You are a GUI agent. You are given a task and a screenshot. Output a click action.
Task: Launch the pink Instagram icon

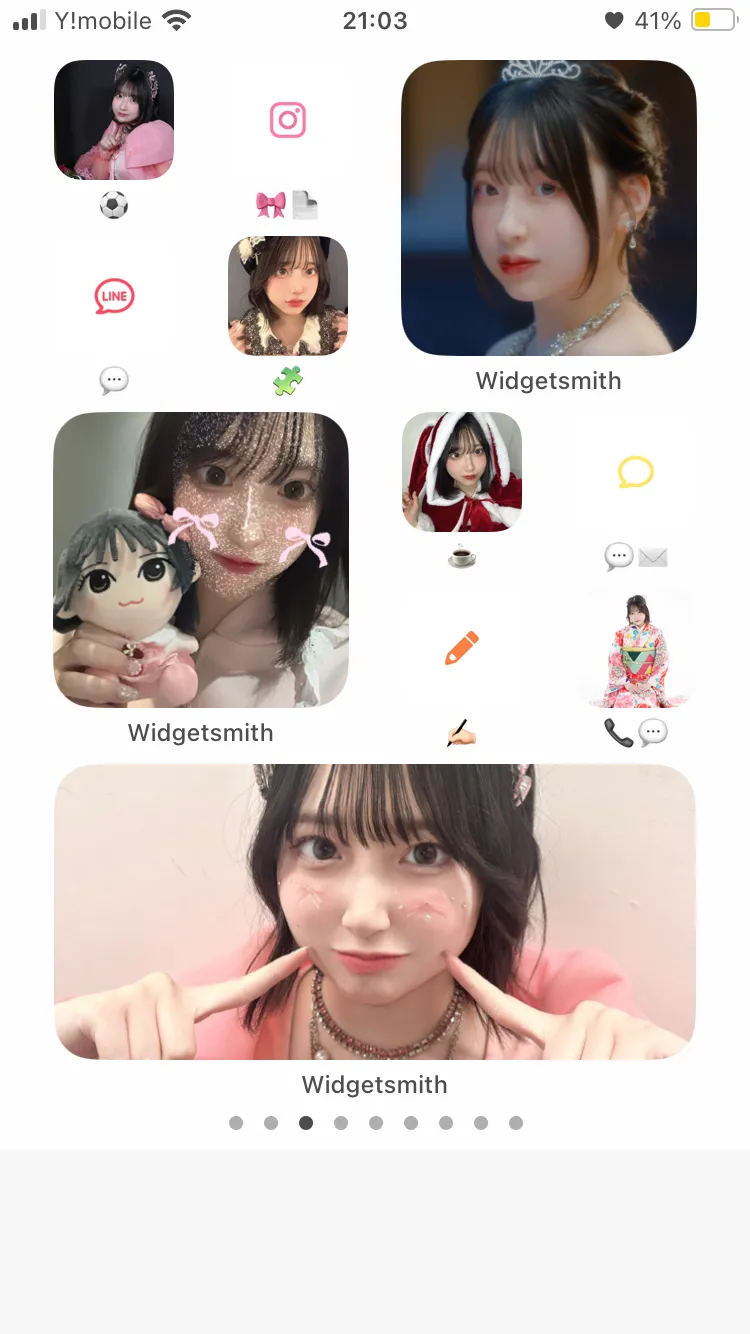[288, 120]
